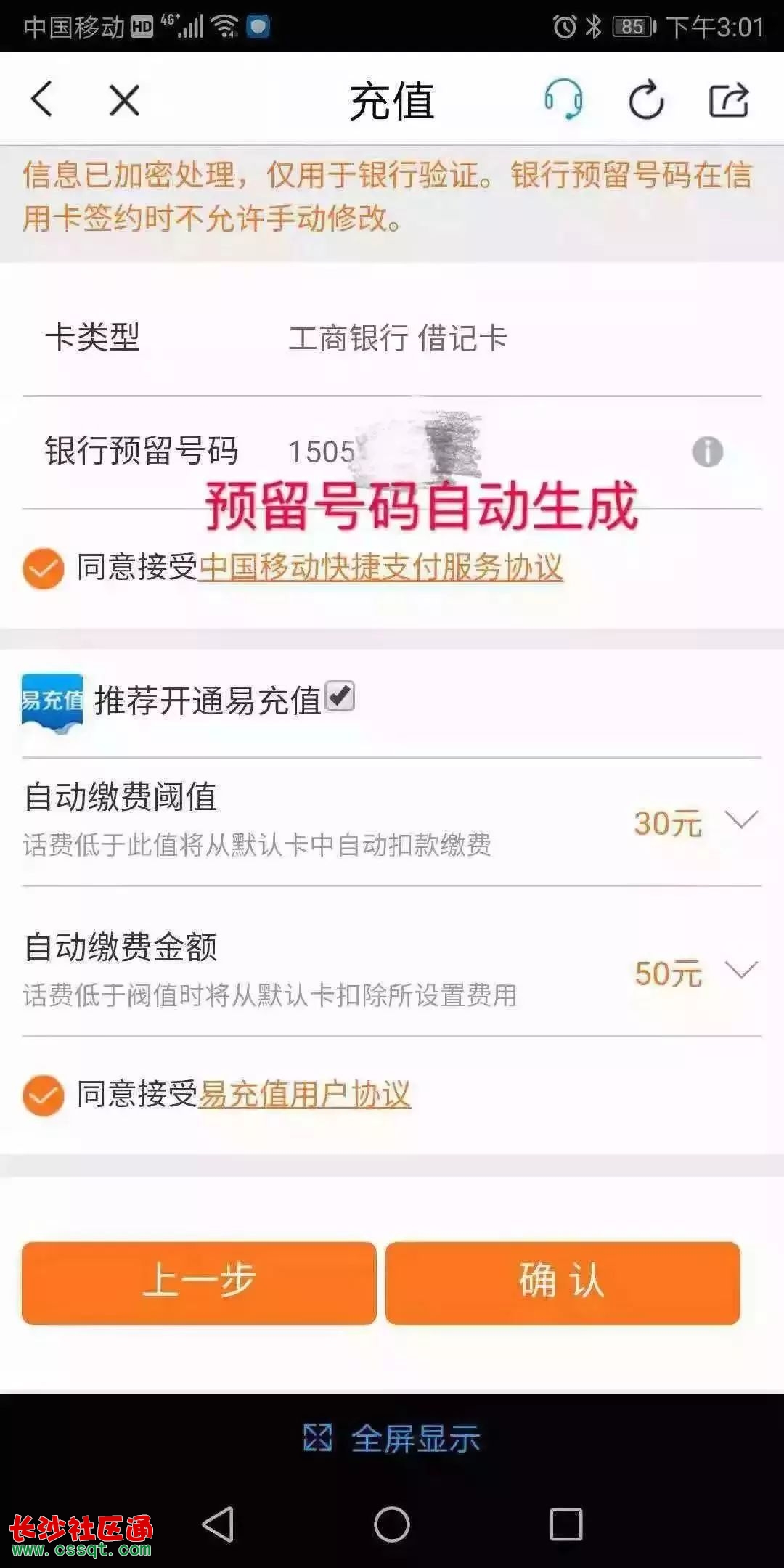
Task: Share this page via share icon
Action: coord(728,99)
